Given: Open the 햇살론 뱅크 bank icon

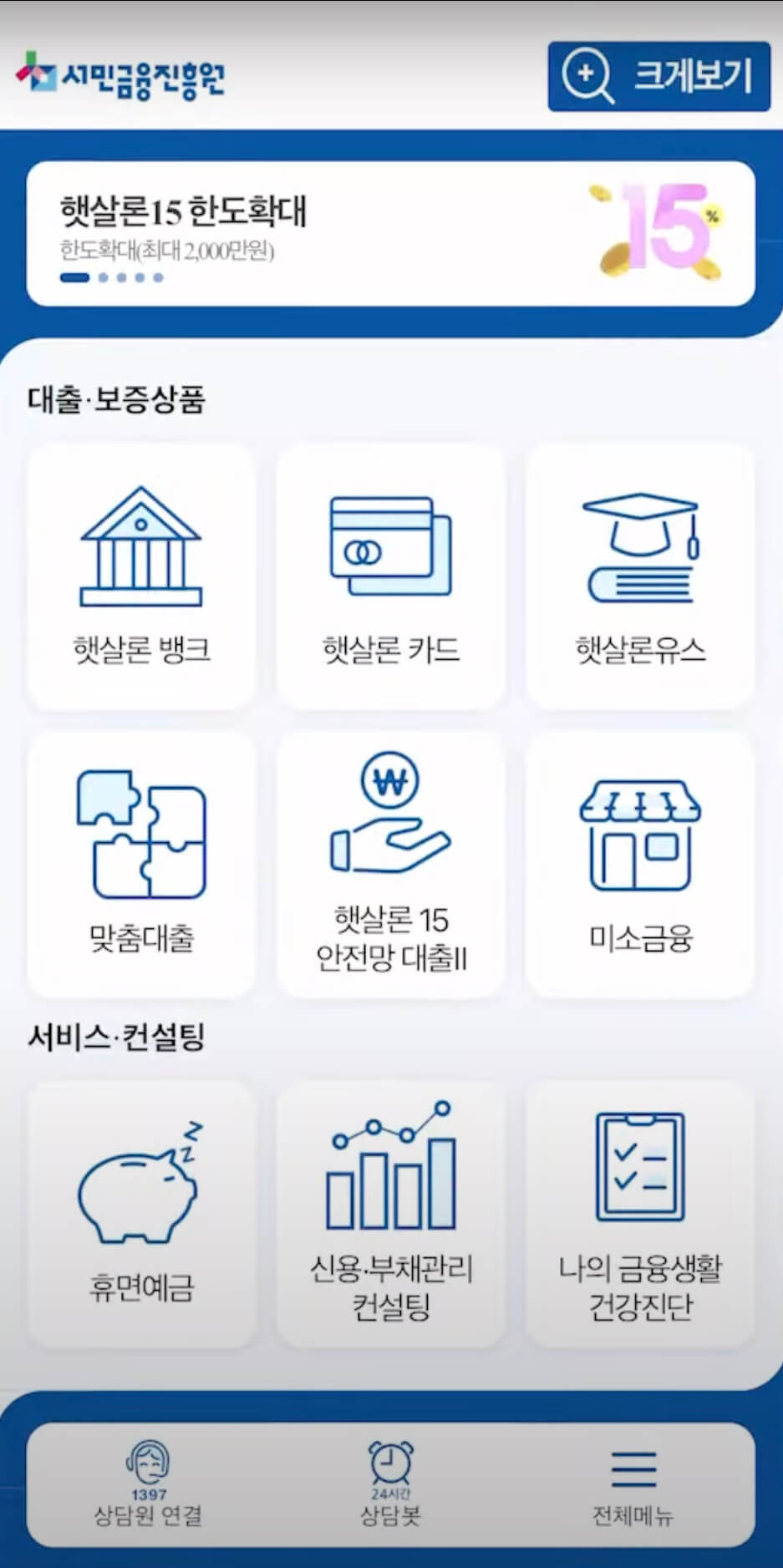Looking at the screenshot, I should (140, 543).
